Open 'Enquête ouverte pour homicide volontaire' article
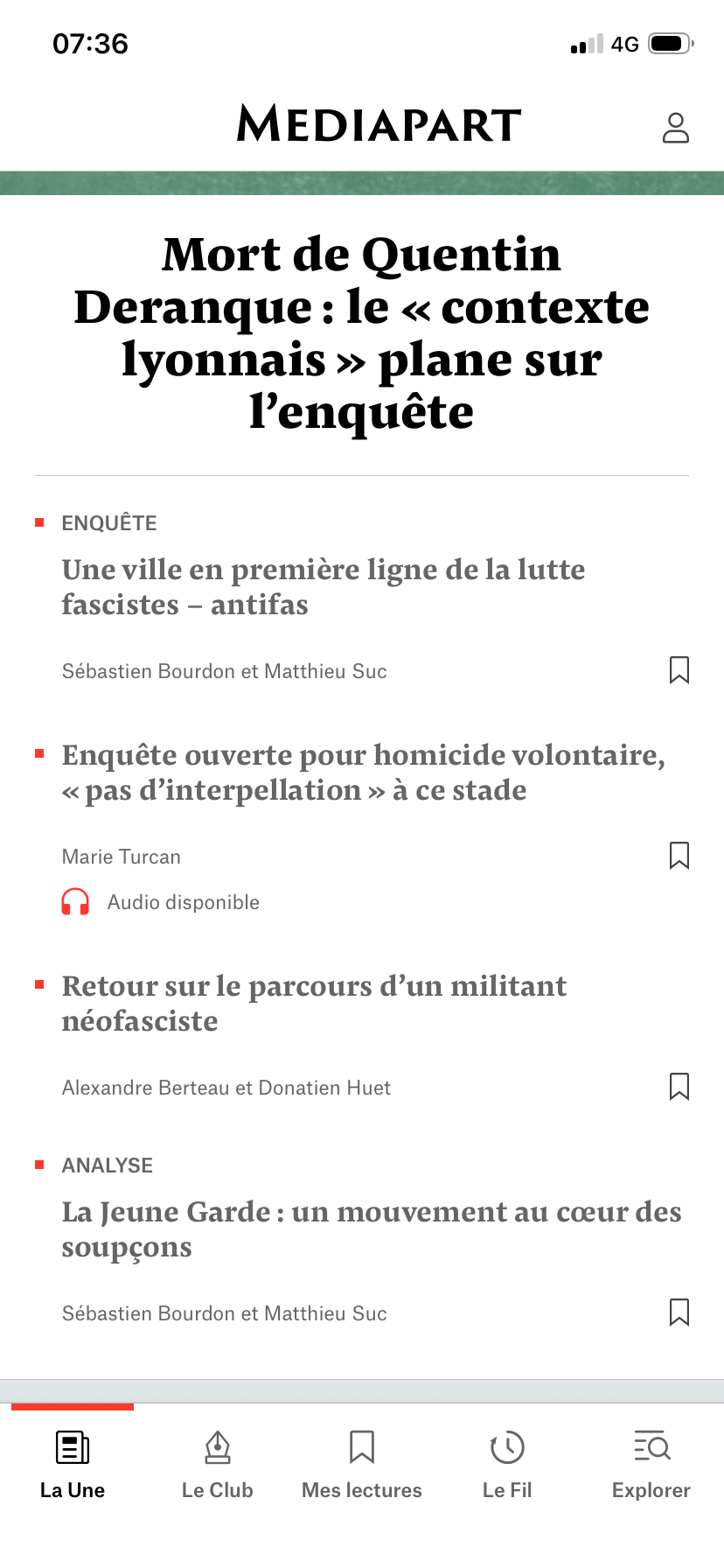 363,772
